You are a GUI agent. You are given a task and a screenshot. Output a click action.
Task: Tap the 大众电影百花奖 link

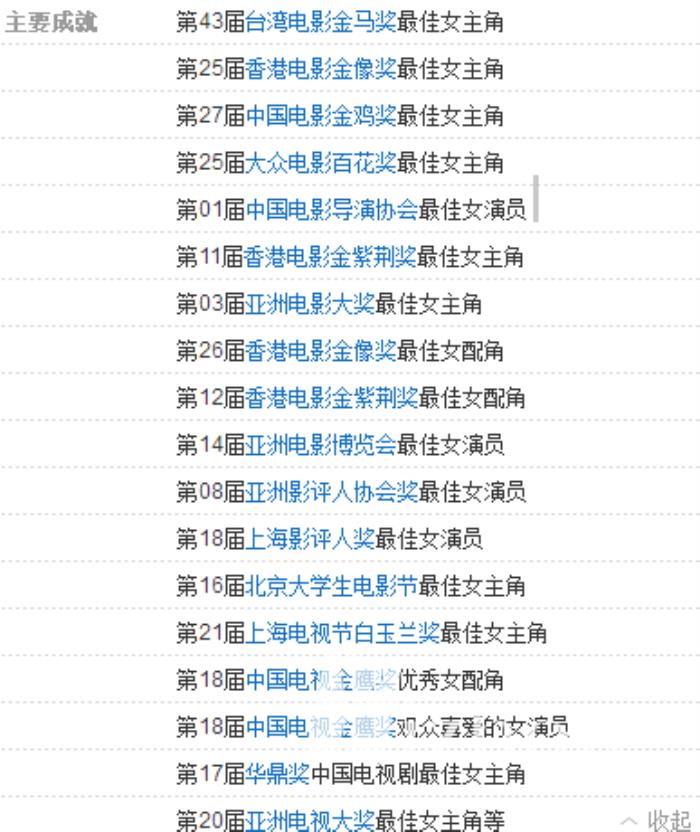click(321, 163)
